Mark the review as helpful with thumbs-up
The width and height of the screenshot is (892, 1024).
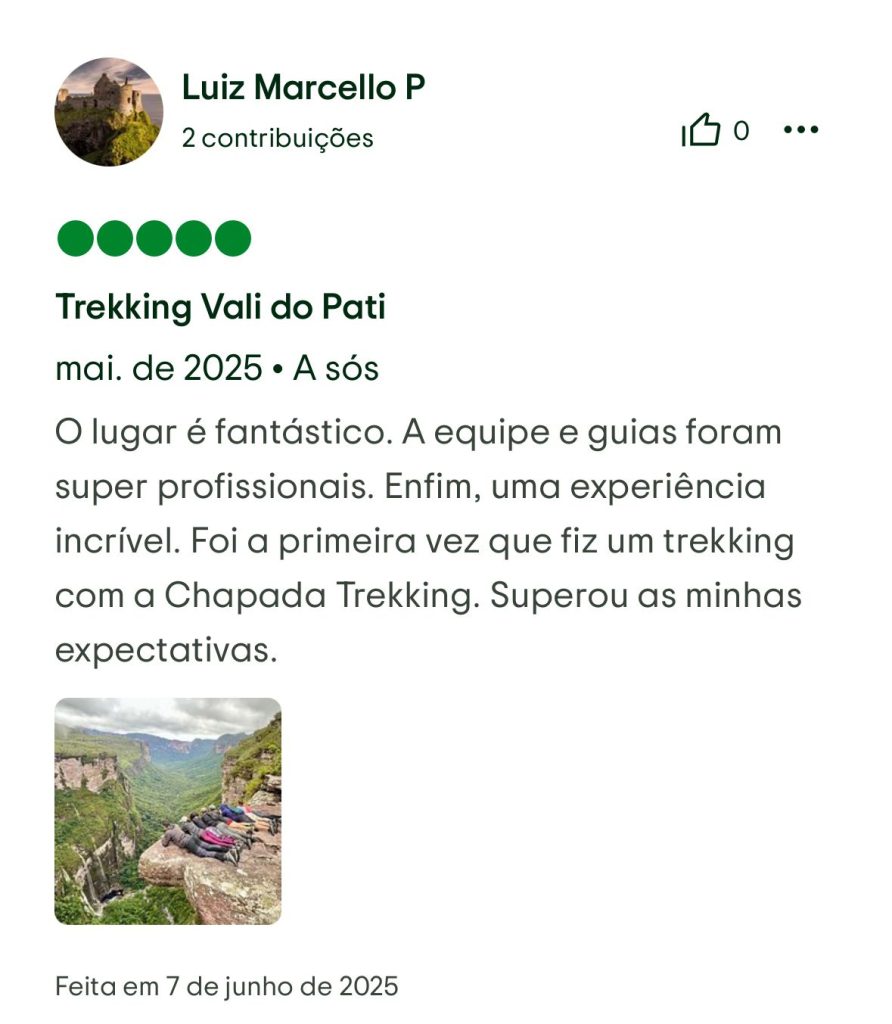click(x=702, y=130)
